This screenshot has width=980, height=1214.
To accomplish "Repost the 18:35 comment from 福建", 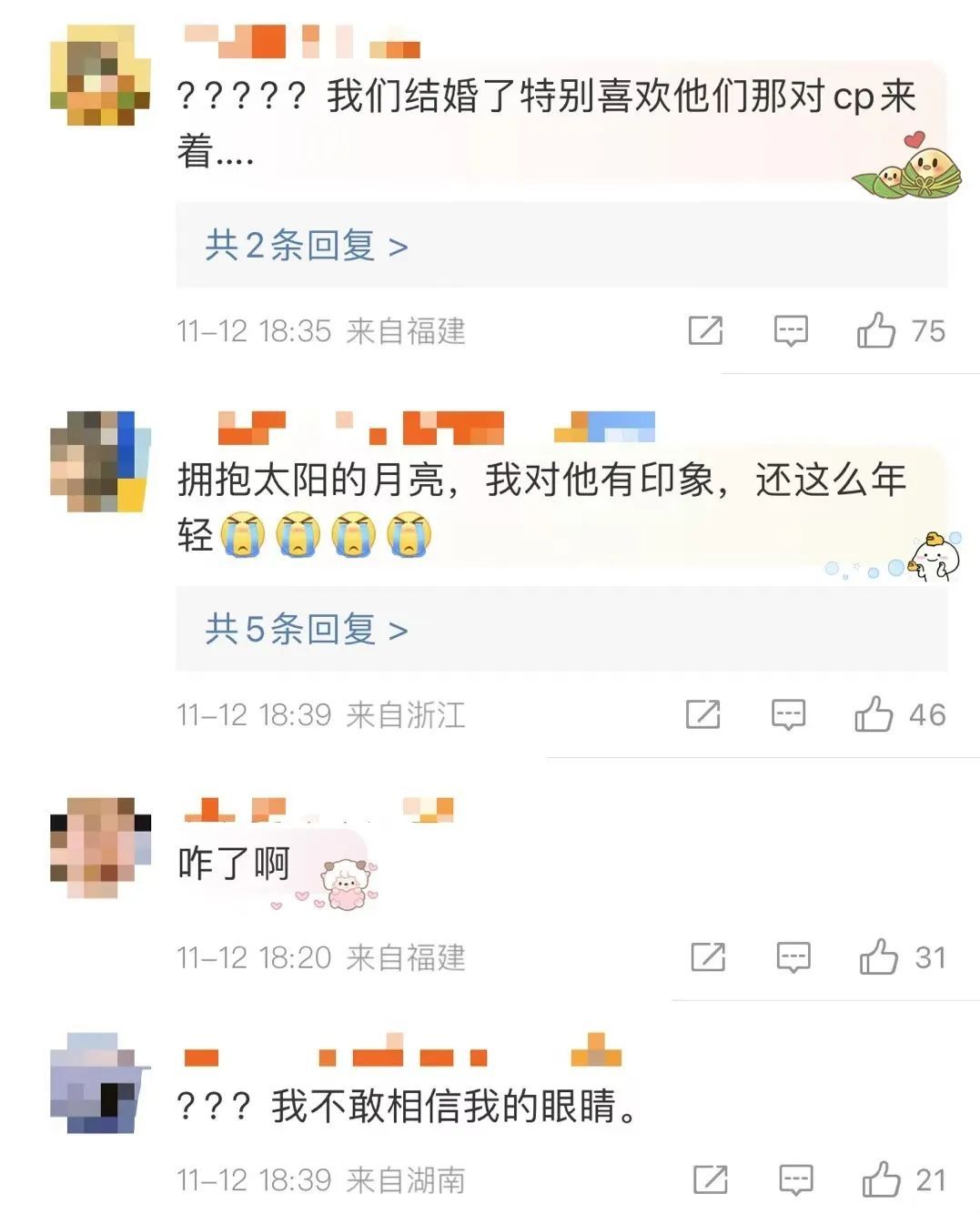I will [706, 330].
